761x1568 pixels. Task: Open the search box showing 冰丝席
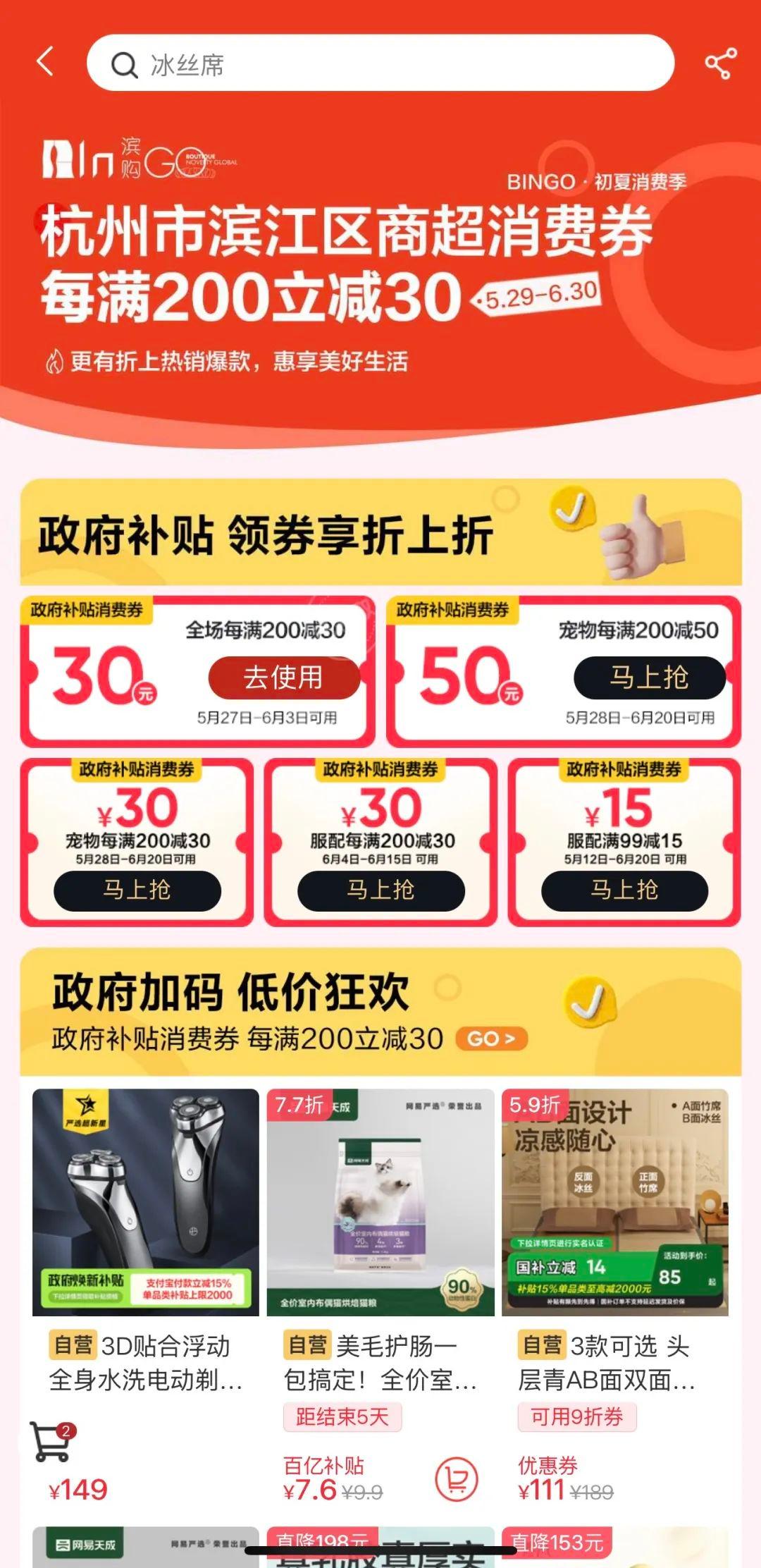[x=380, y=63]
